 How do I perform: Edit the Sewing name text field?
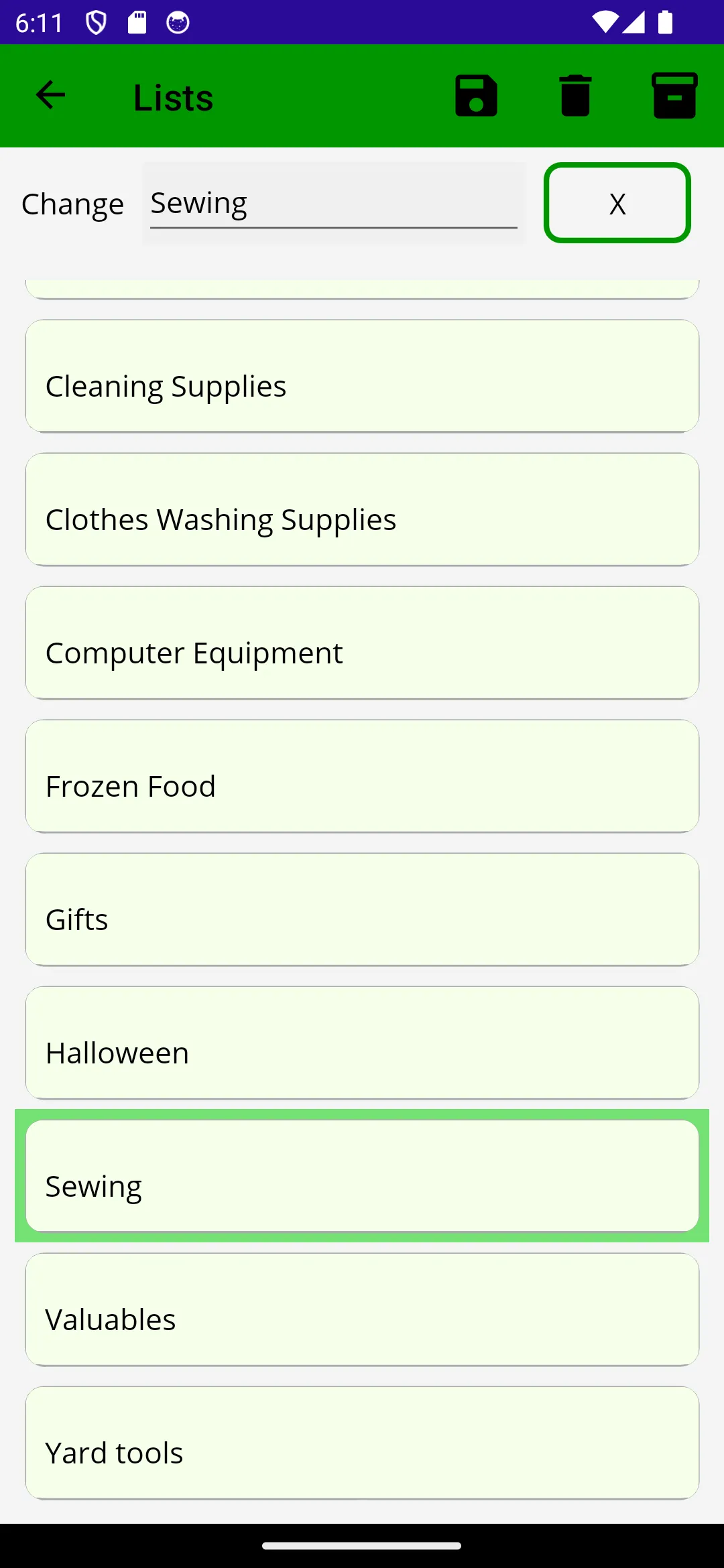point(334,204)
